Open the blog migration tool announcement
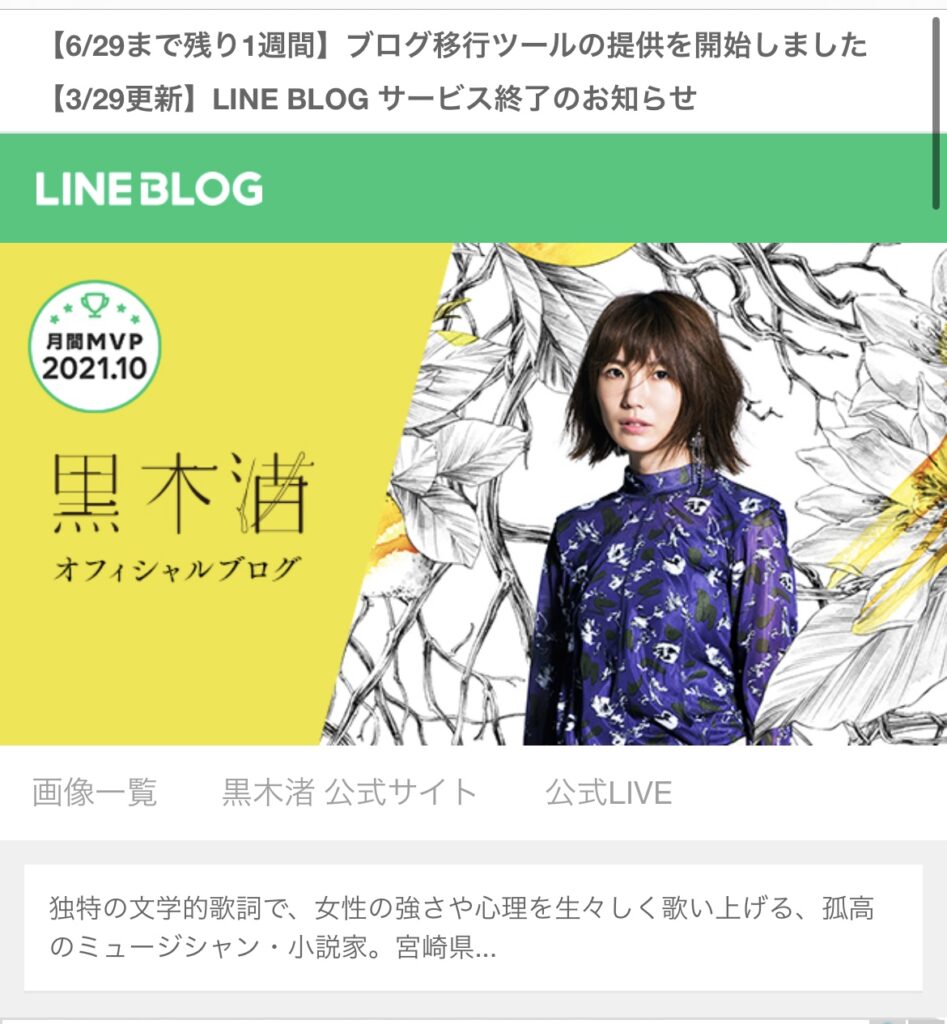Image resolution: width=947 pixels, height=1024 pixels. tap(457, 45)
